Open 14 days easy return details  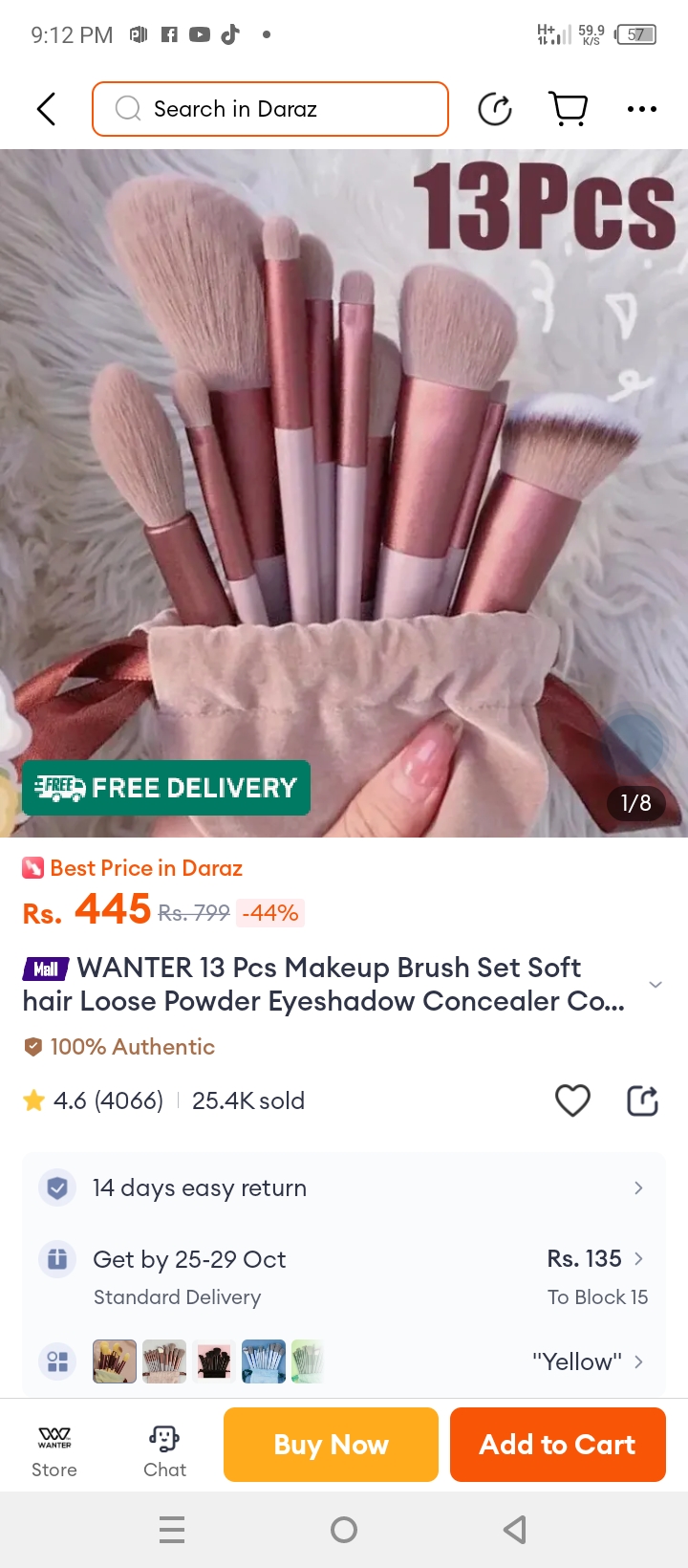tap(344, 1187)
